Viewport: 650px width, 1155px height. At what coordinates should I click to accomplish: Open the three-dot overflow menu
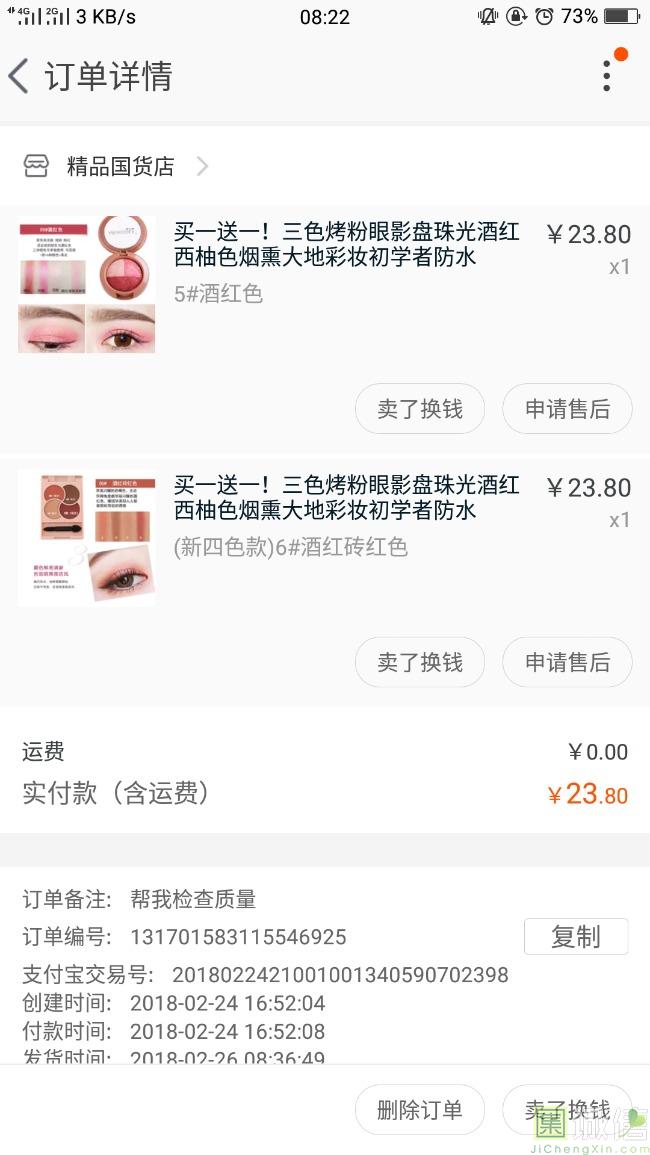coord(607,75)
